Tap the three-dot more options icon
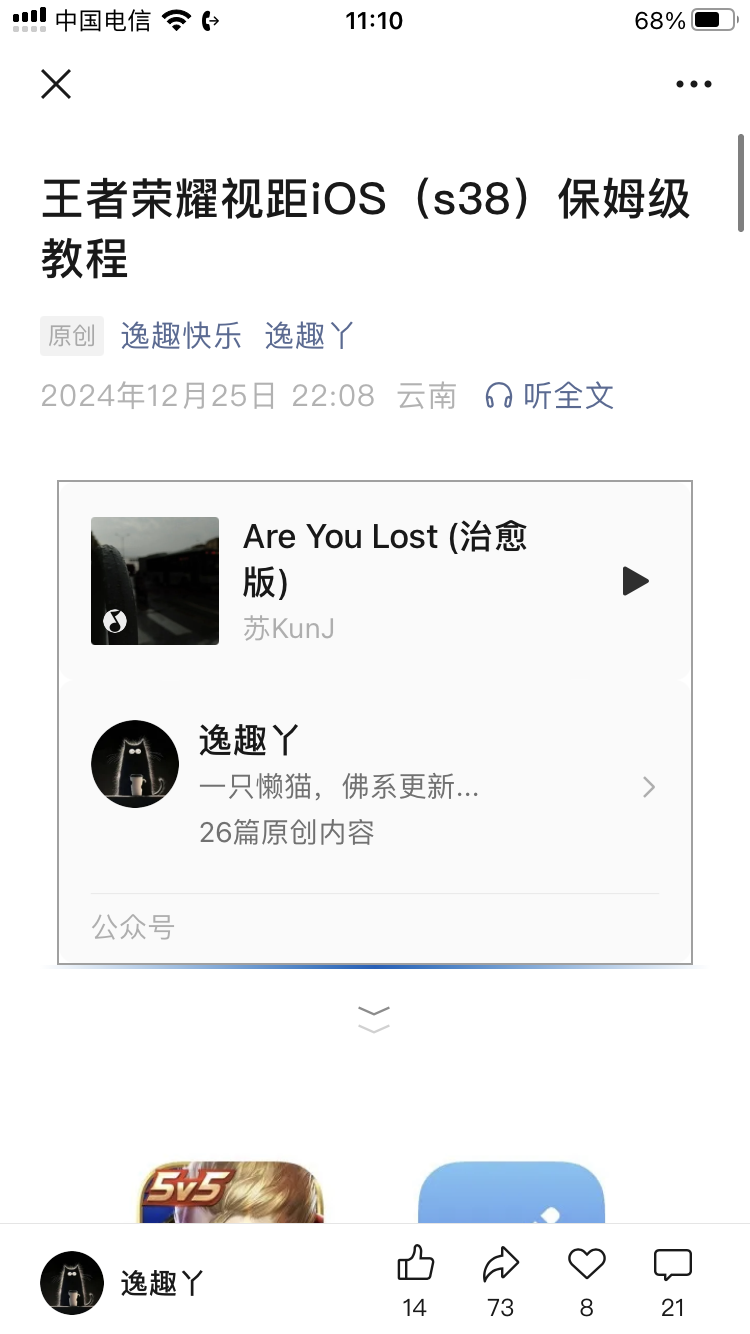The image size is (750, 1334). click(694, 84)
